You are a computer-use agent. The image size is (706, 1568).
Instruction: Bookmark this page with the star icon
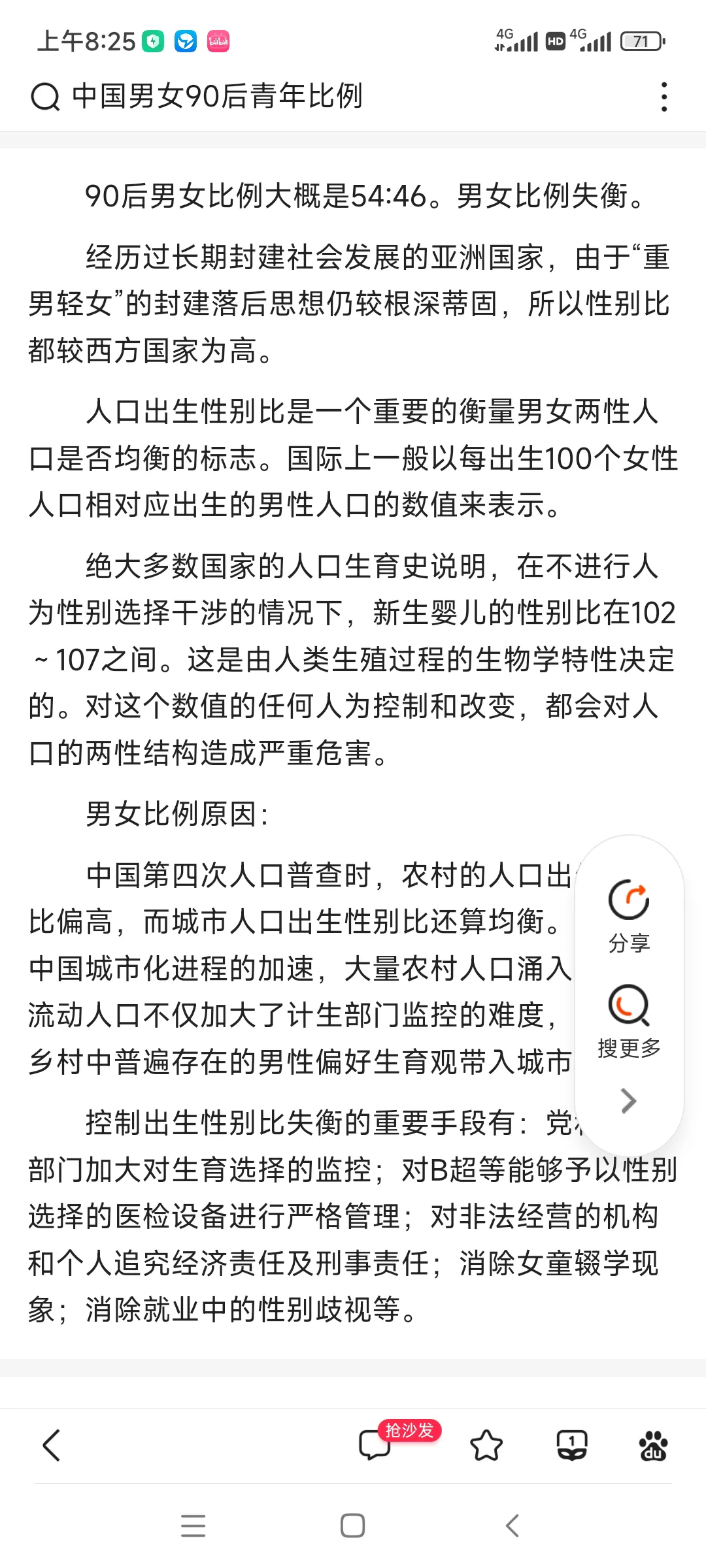coord(486,1445)
